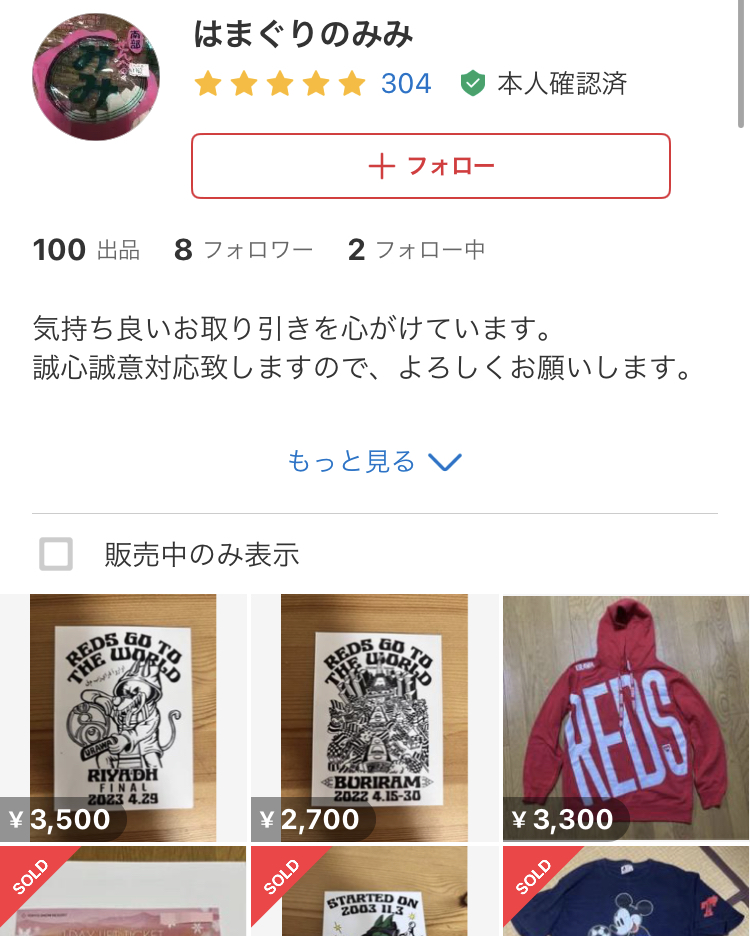
Task: Expand もっと見る to read full profile
Action: pos(374,461)
